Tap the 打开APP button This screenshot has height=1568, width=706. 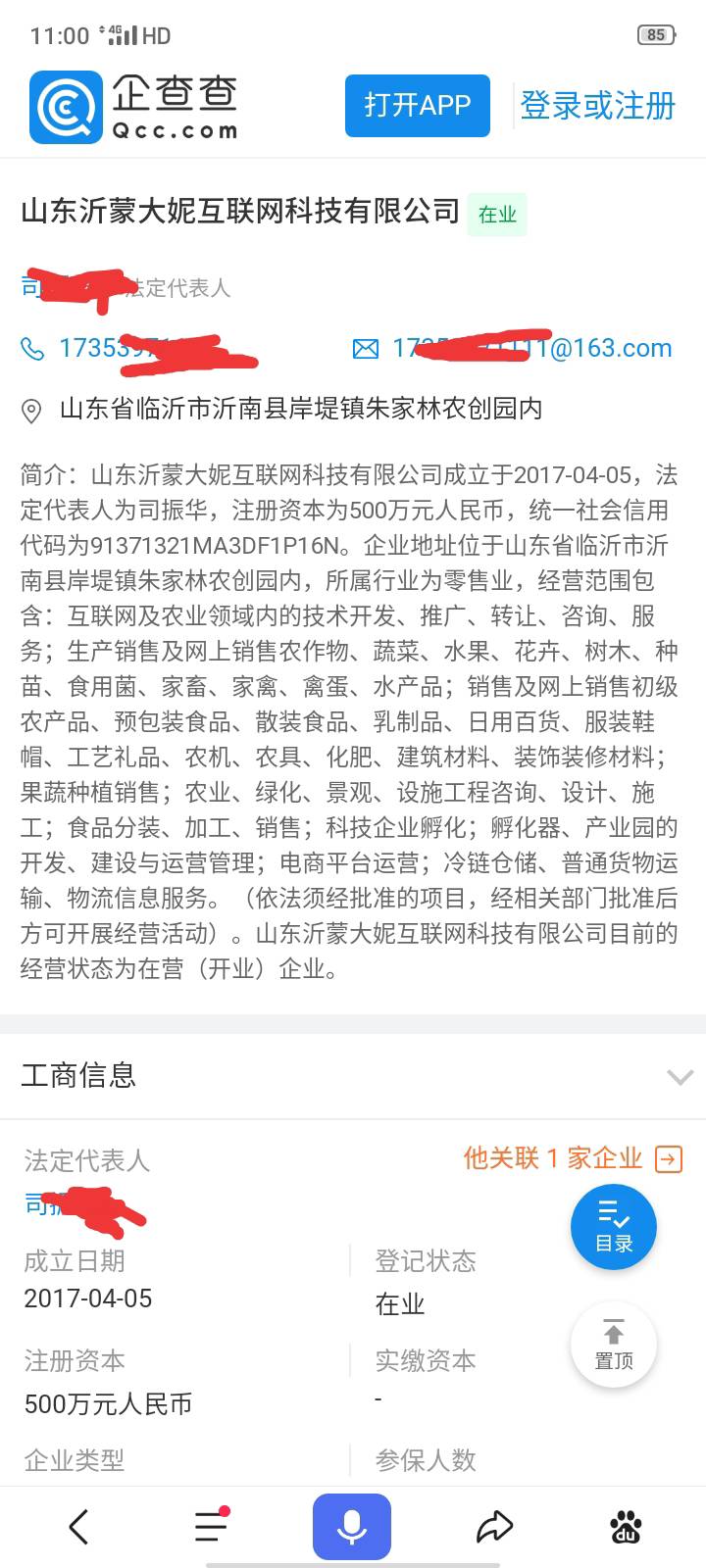(417, 105)
